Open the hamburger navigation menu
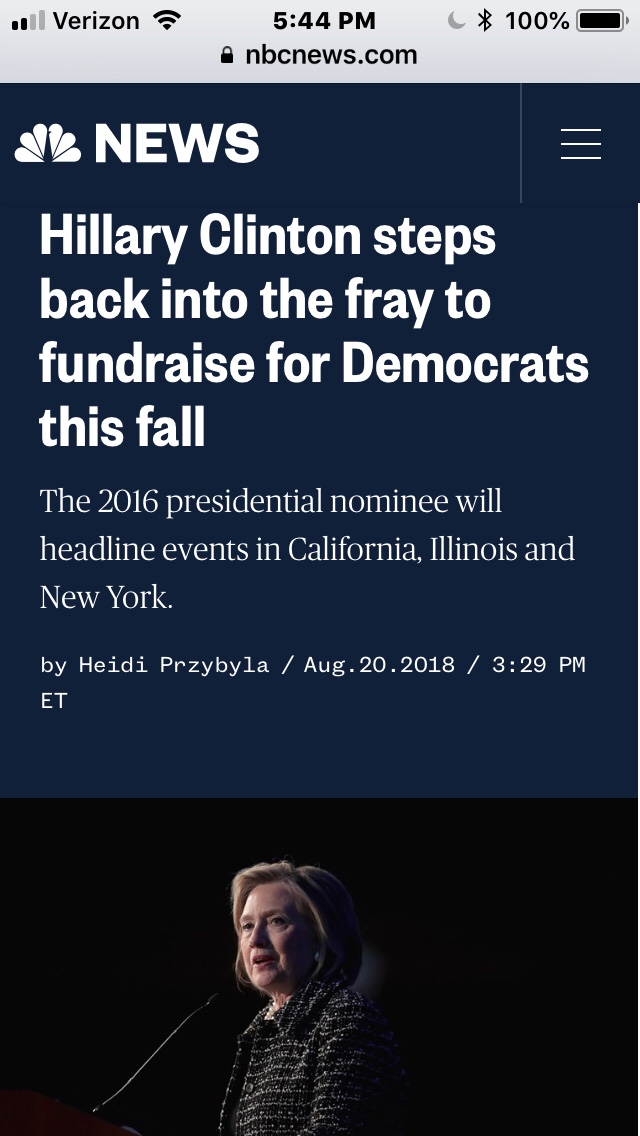 coord(580,144)
